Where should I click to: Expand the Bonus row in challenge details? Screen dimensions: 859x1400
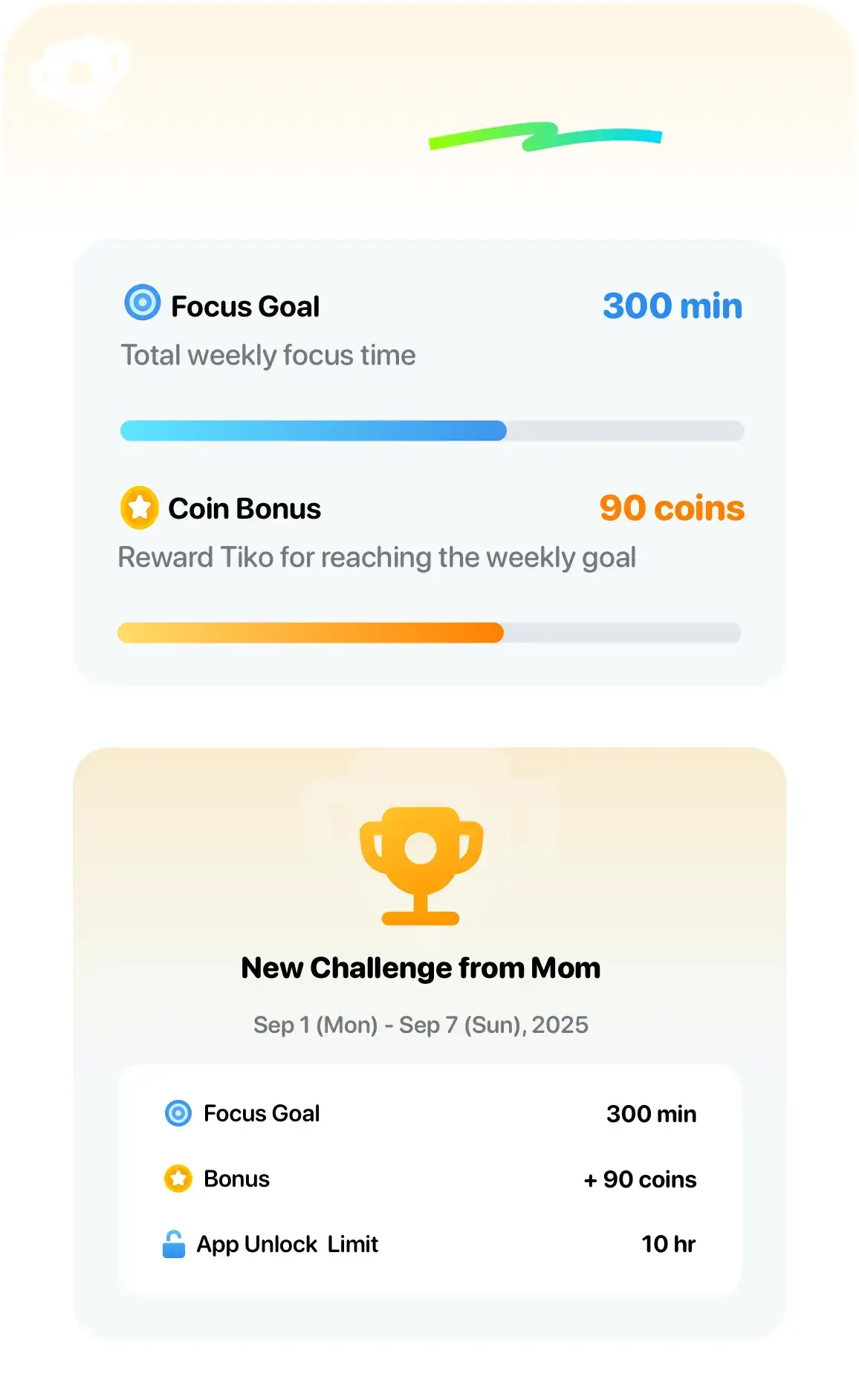(429, 1179)
